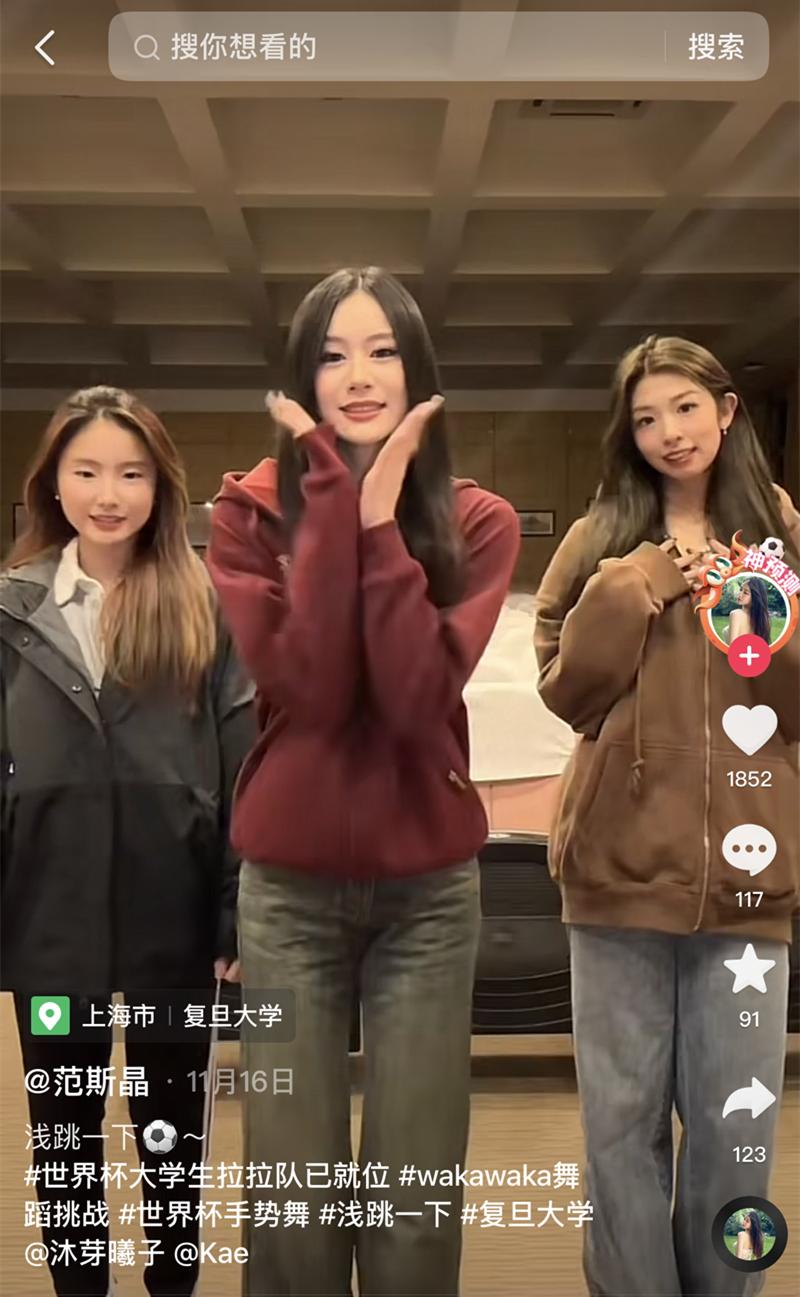Viewport: 800px width, 1297px height.
Task: Tap the 搜索 button
Action: coord(715,47)
